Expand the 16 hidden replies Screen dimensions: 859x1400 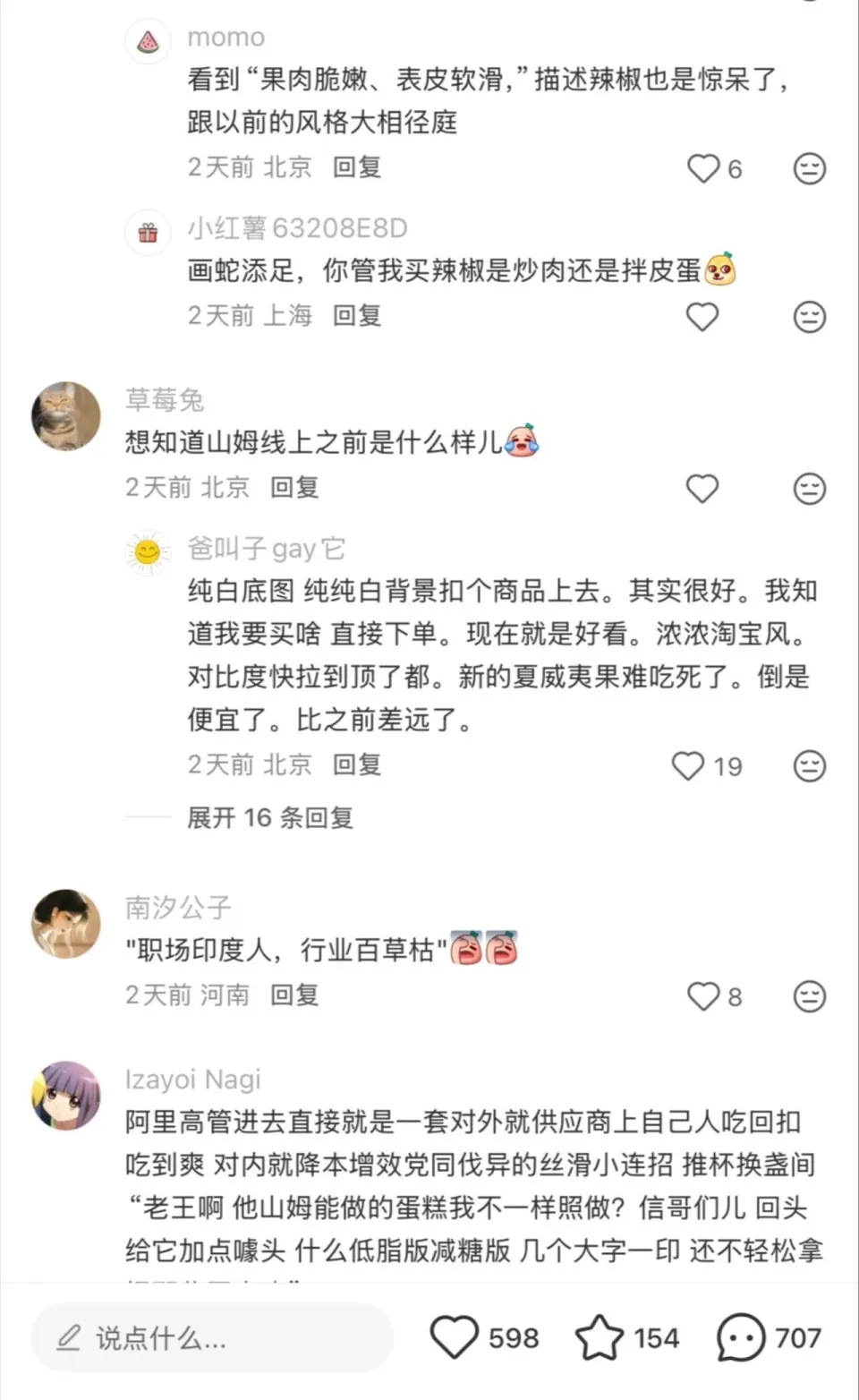269,817
